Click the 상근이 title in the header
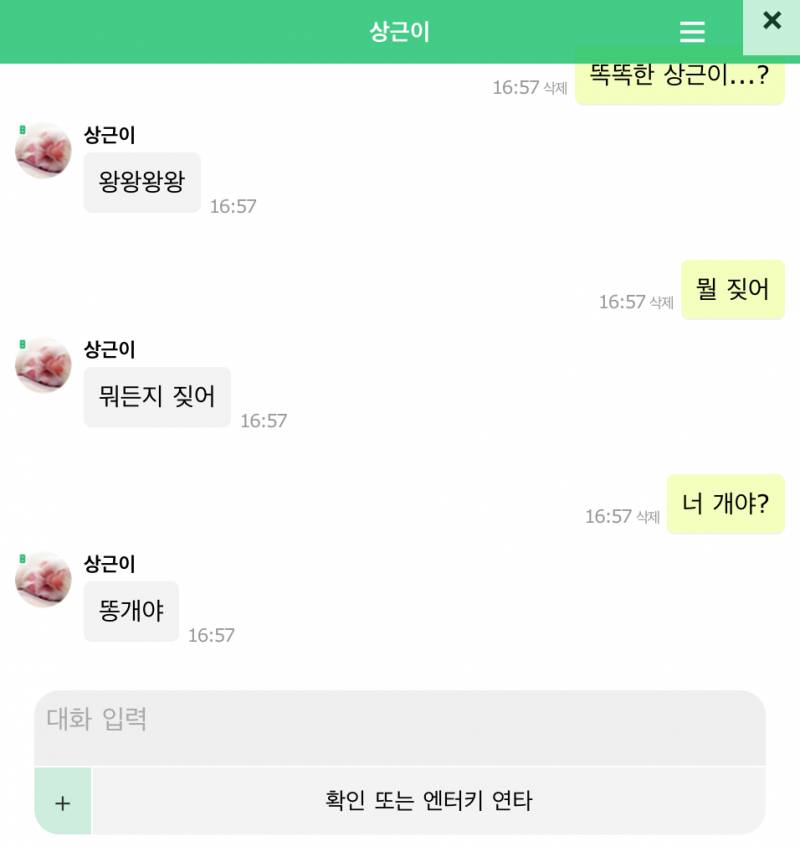 click(400, 29)
